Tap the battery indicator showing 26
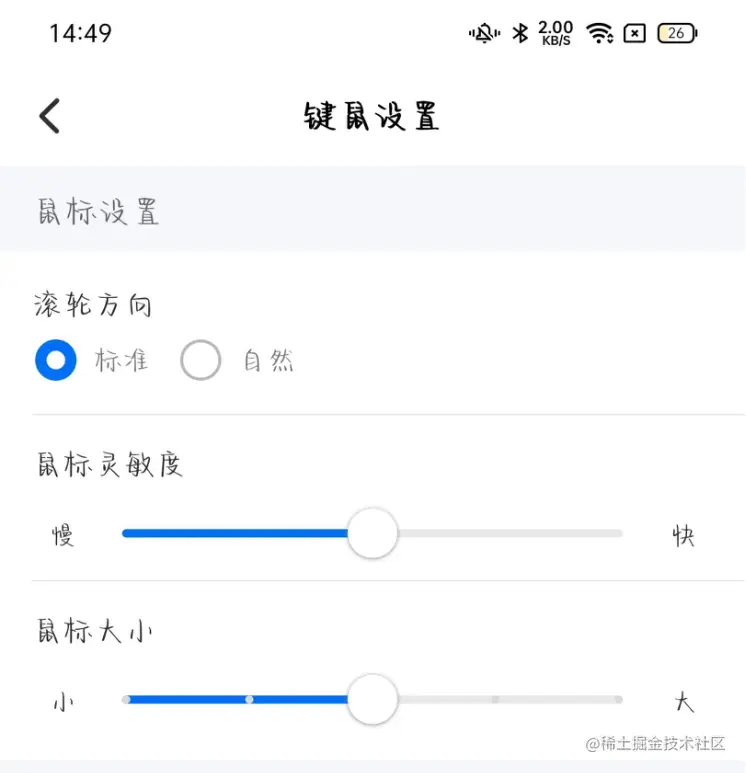This screenshot has width=746, height=773. pyautogui.click(x=676, y=32)
